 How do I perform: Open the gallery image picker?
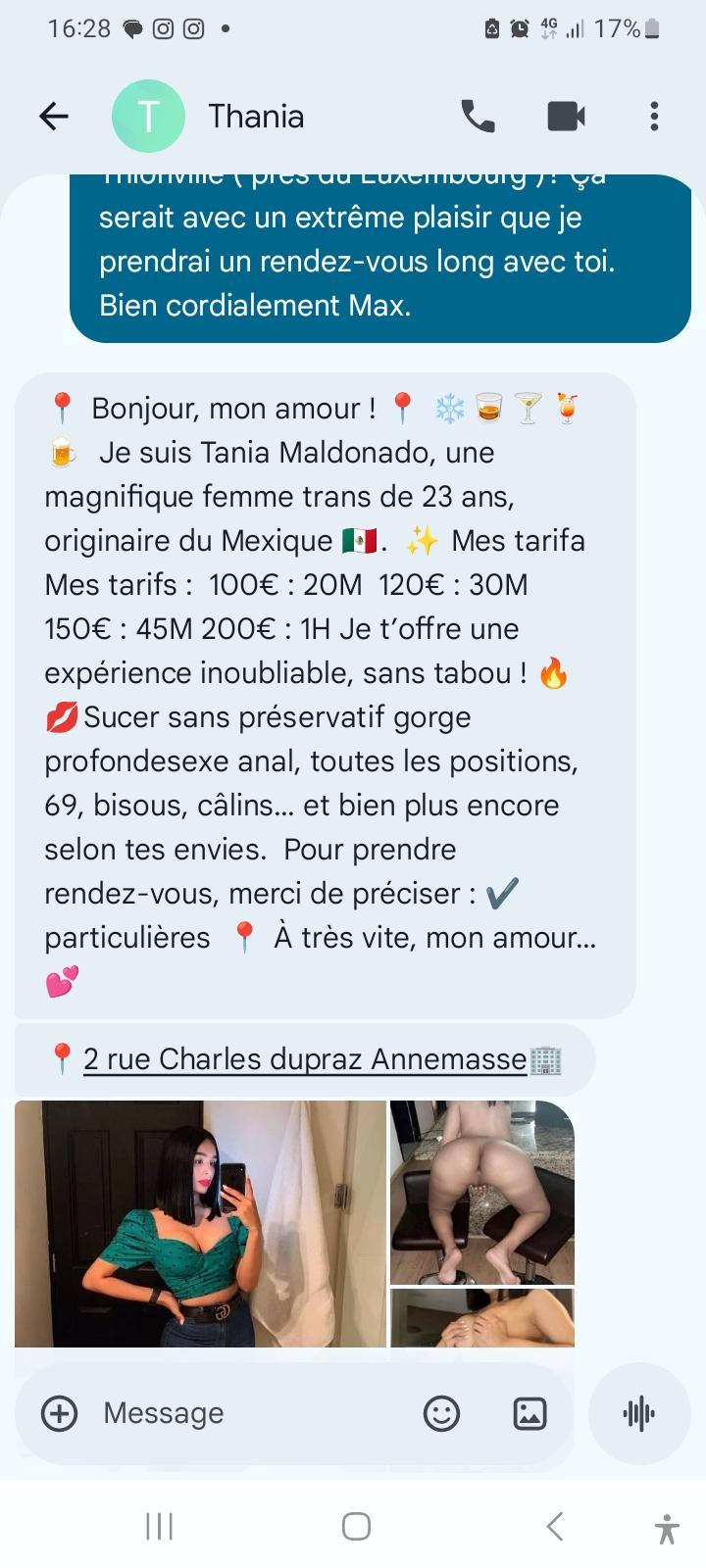point(529,1413)
